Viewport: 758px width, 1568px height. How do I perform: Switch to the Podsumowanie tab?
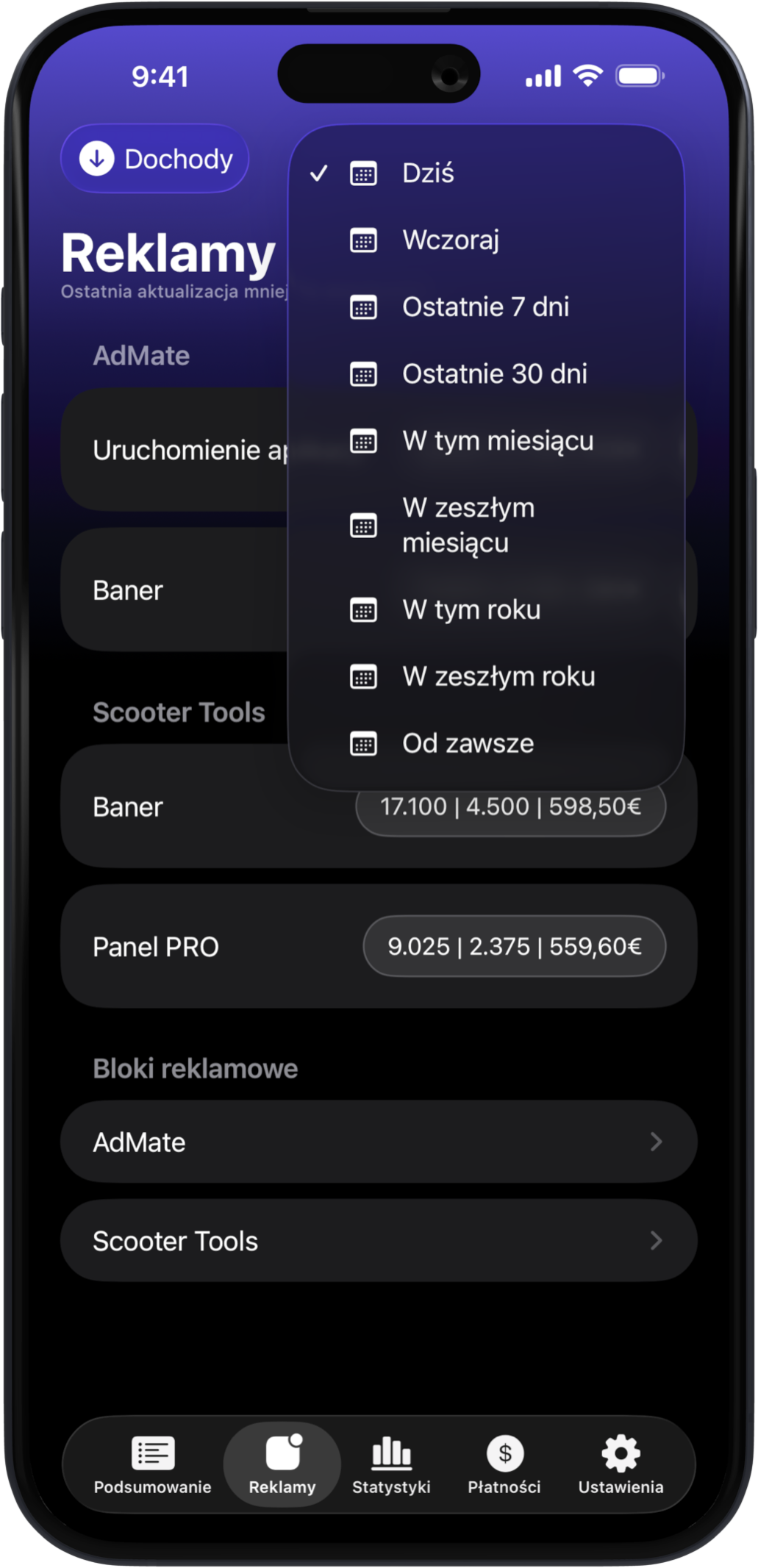pos(152,1464)
